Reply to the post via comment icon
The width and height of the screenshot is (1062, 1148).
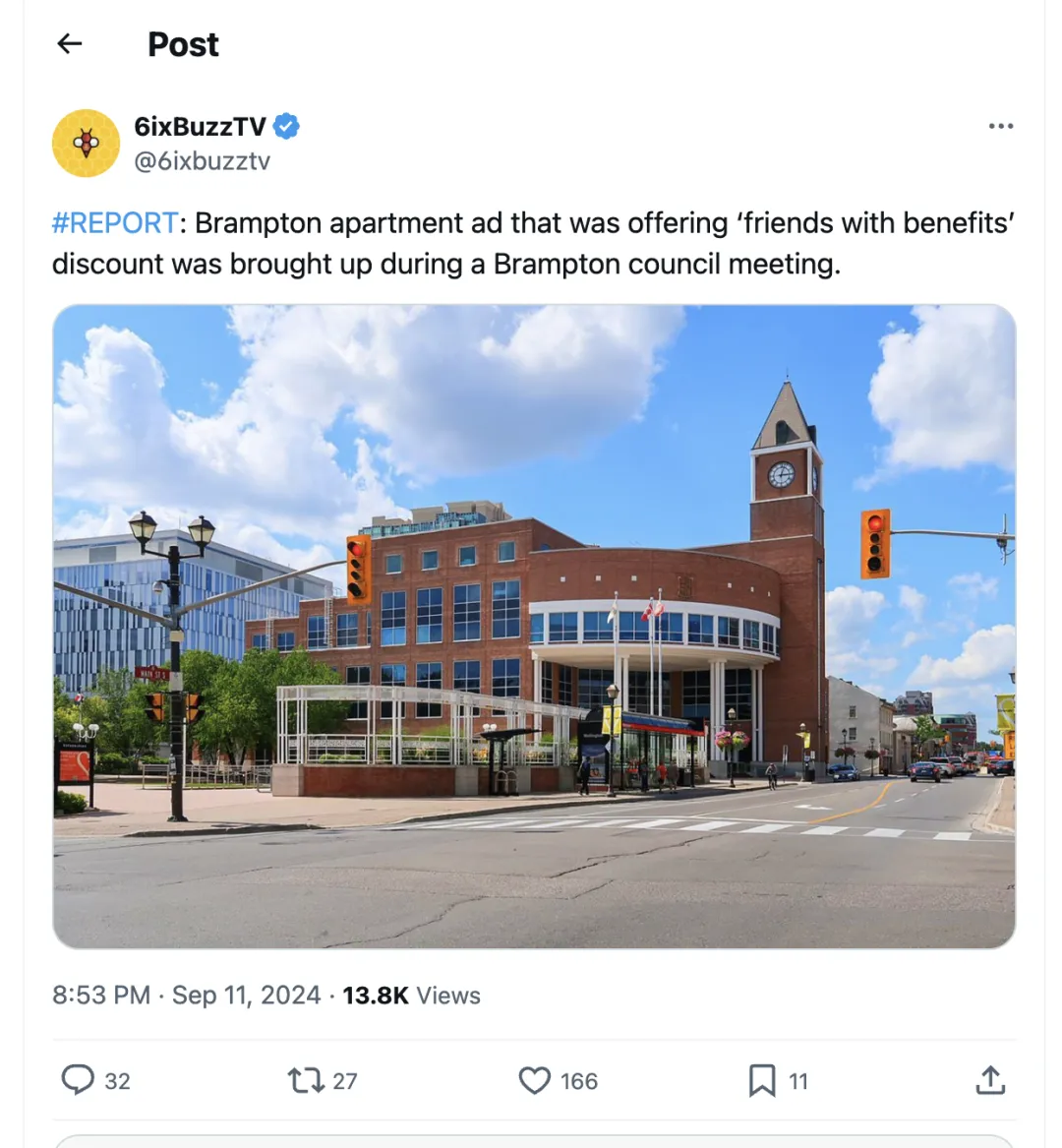click(x=79, y=1080)
